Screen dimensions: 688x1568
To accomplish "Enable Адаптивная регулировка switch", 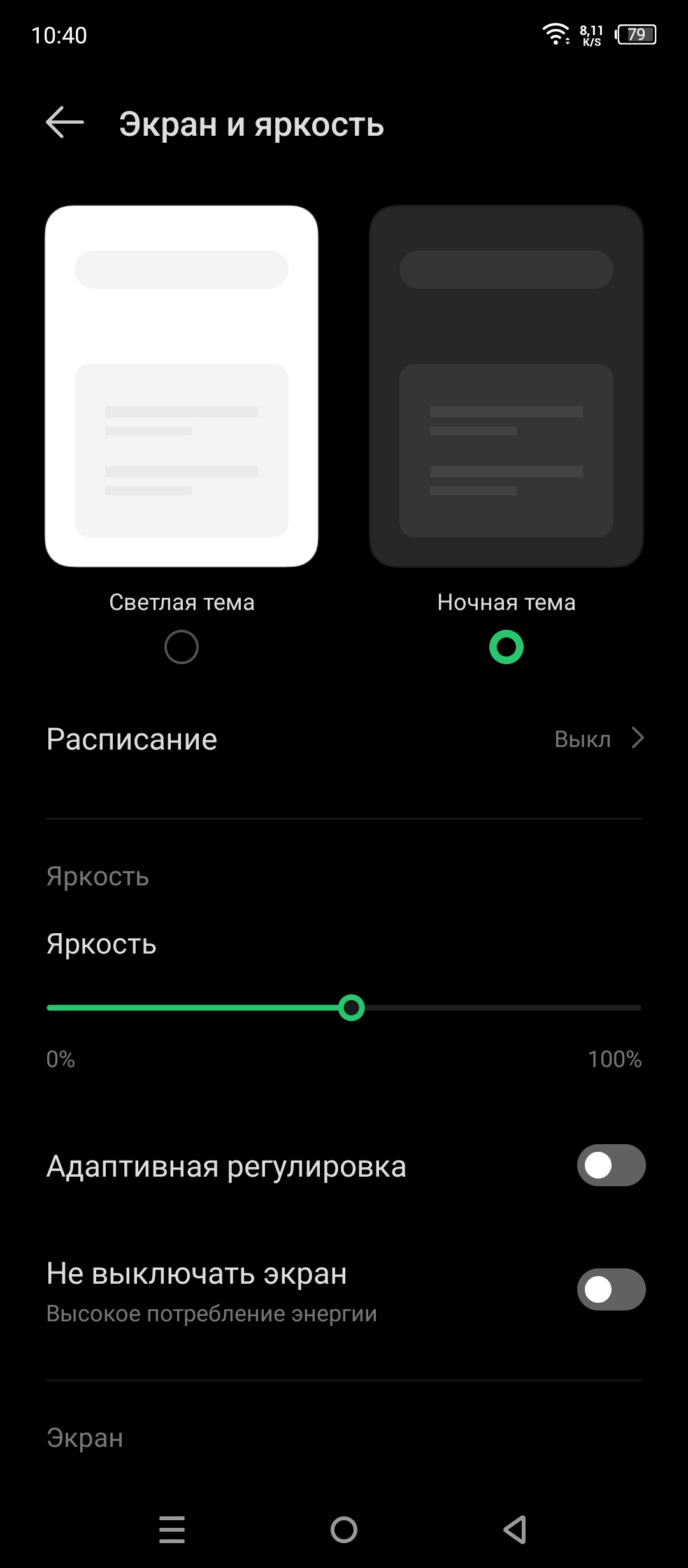I will coord(611,1165).
